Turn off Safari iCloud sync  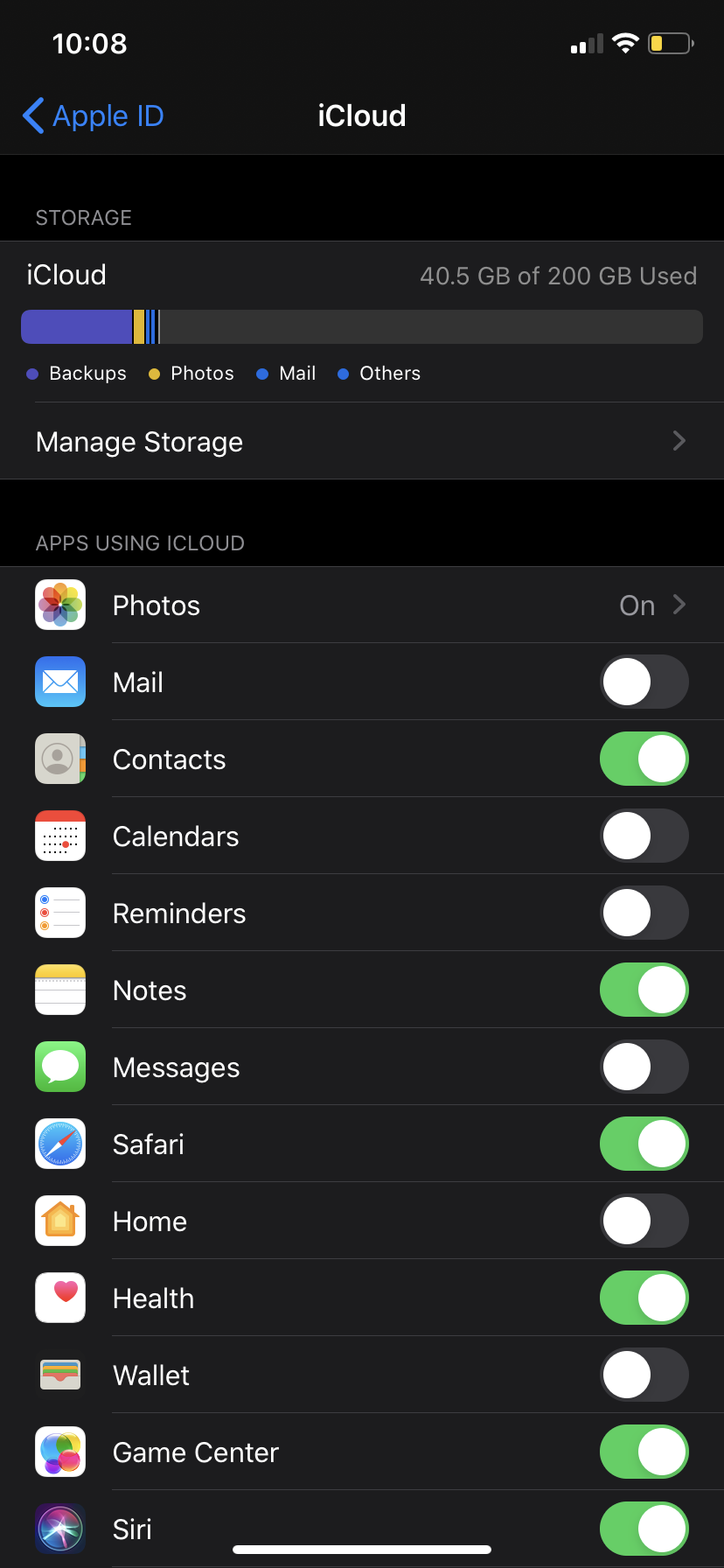(x=644, y=1144)
